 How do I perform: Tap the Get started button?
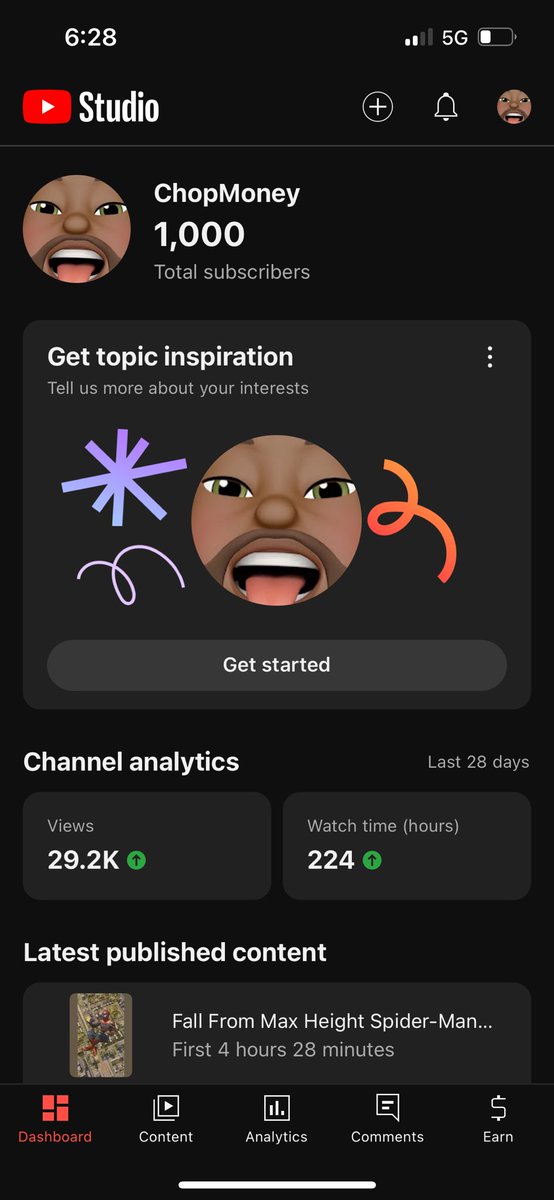click(x=277, y=665)
